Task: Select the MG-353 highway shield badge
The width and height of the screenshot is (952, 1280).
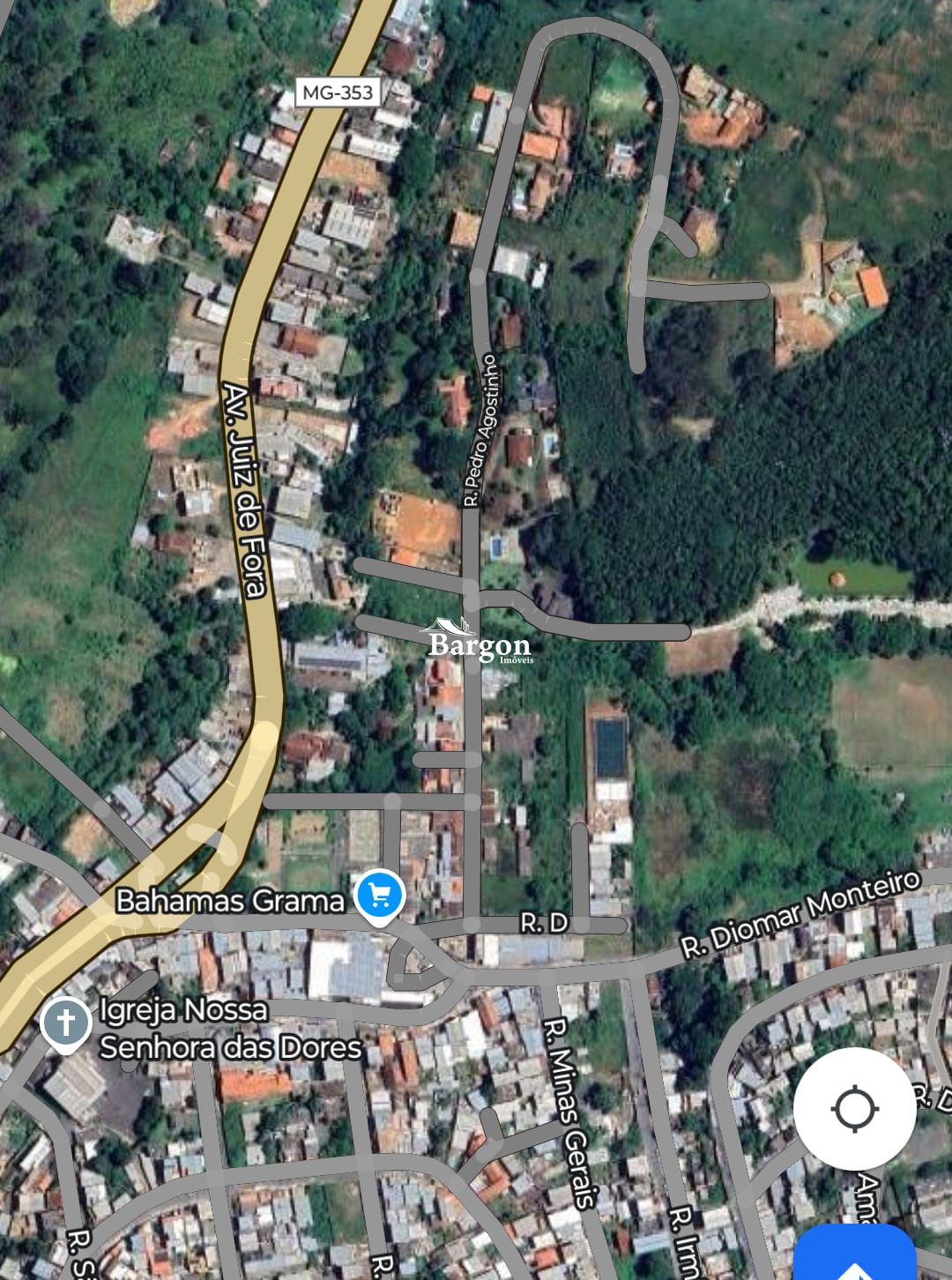Action: pyautogui.click(x=339, y=93)
